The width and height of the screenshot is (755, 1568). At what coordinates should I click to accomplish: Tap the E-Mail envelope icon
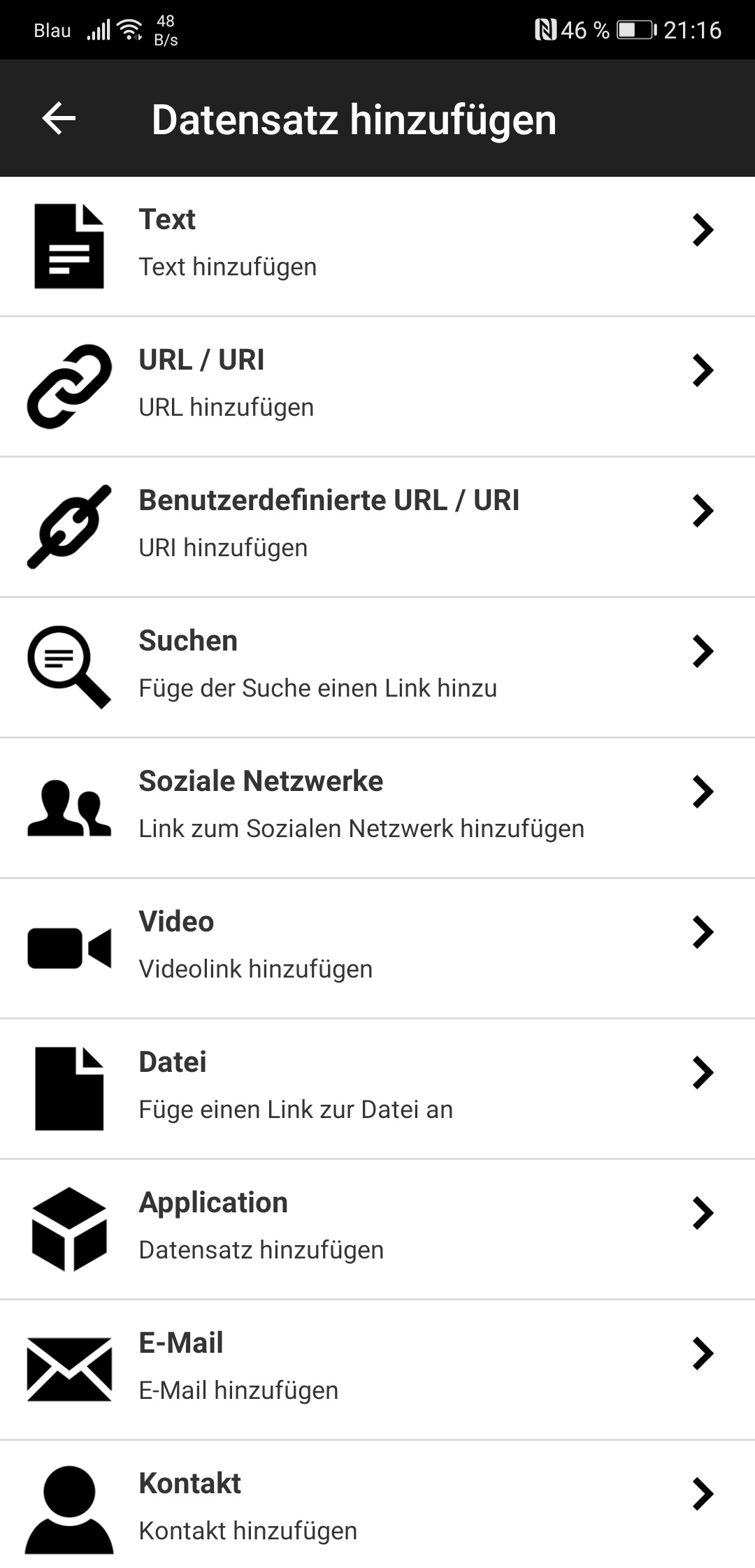pyautogui.click(x=66, y=1367)
